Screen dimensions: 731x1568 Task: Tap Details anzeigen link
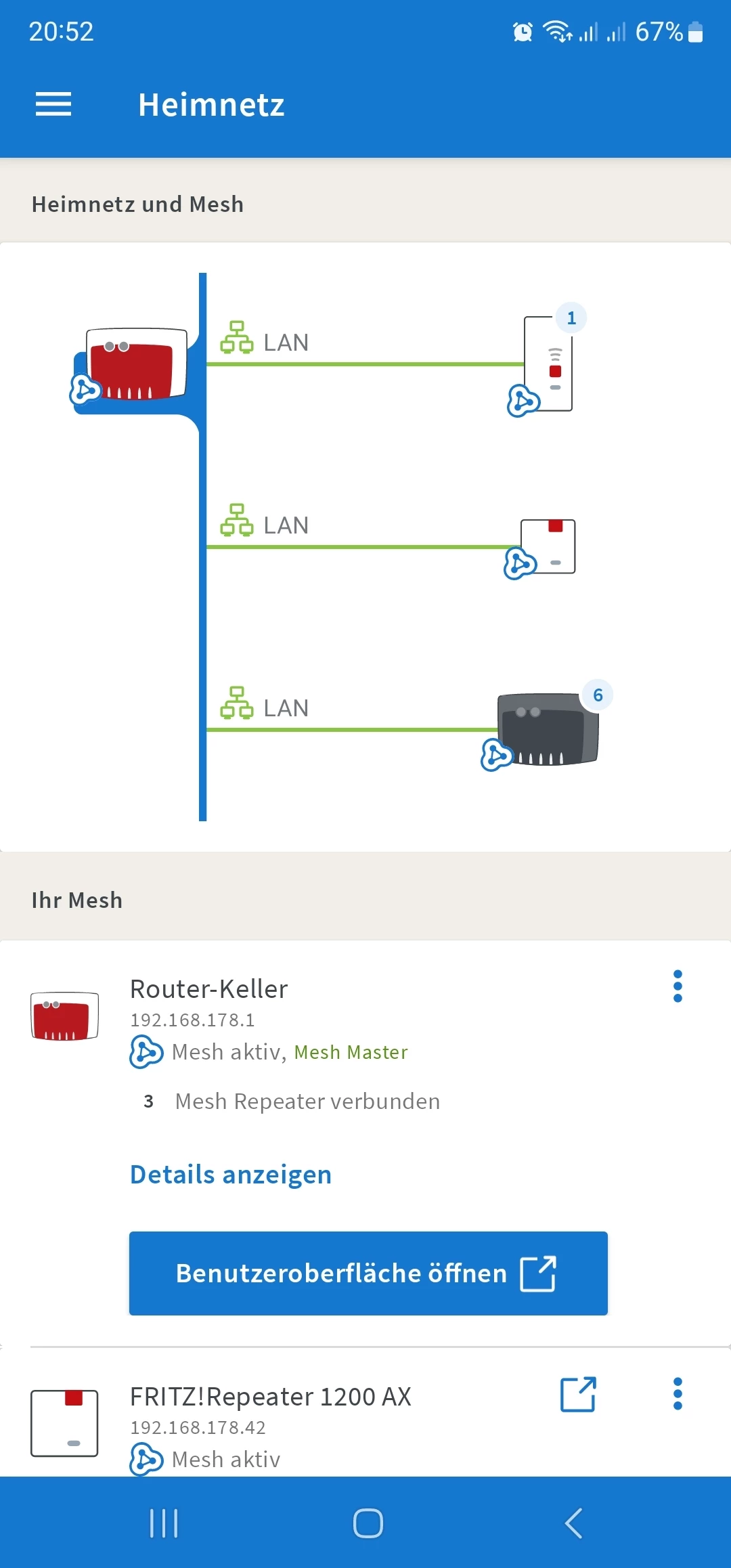[x=231, y=1175]
